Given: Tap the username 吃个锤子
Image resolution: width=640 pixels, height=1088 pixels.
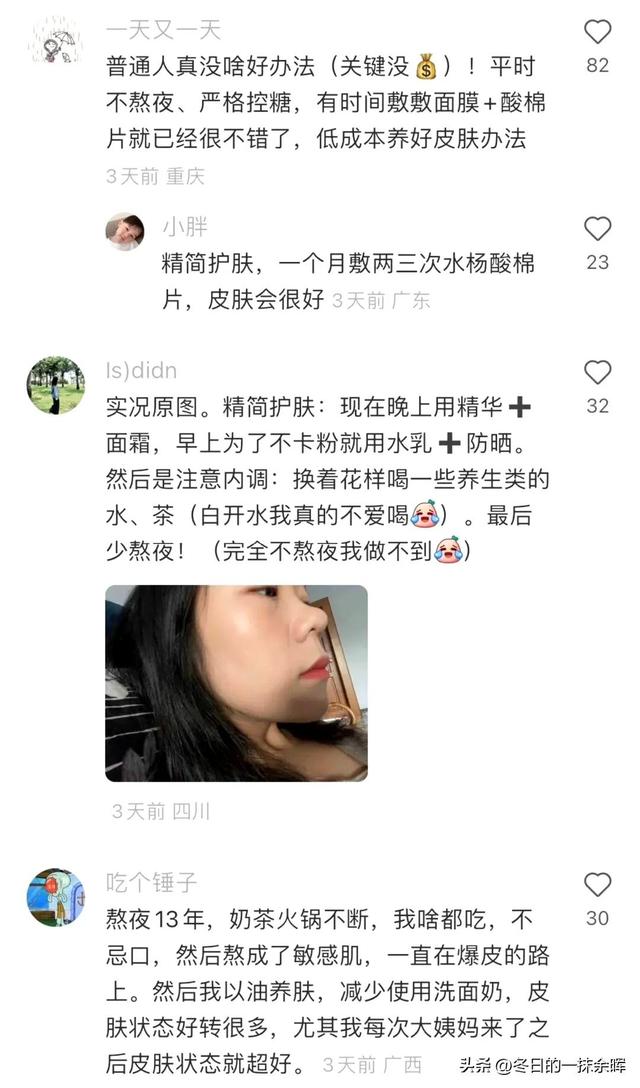Looking at the screenshot, I should [152, 882].
